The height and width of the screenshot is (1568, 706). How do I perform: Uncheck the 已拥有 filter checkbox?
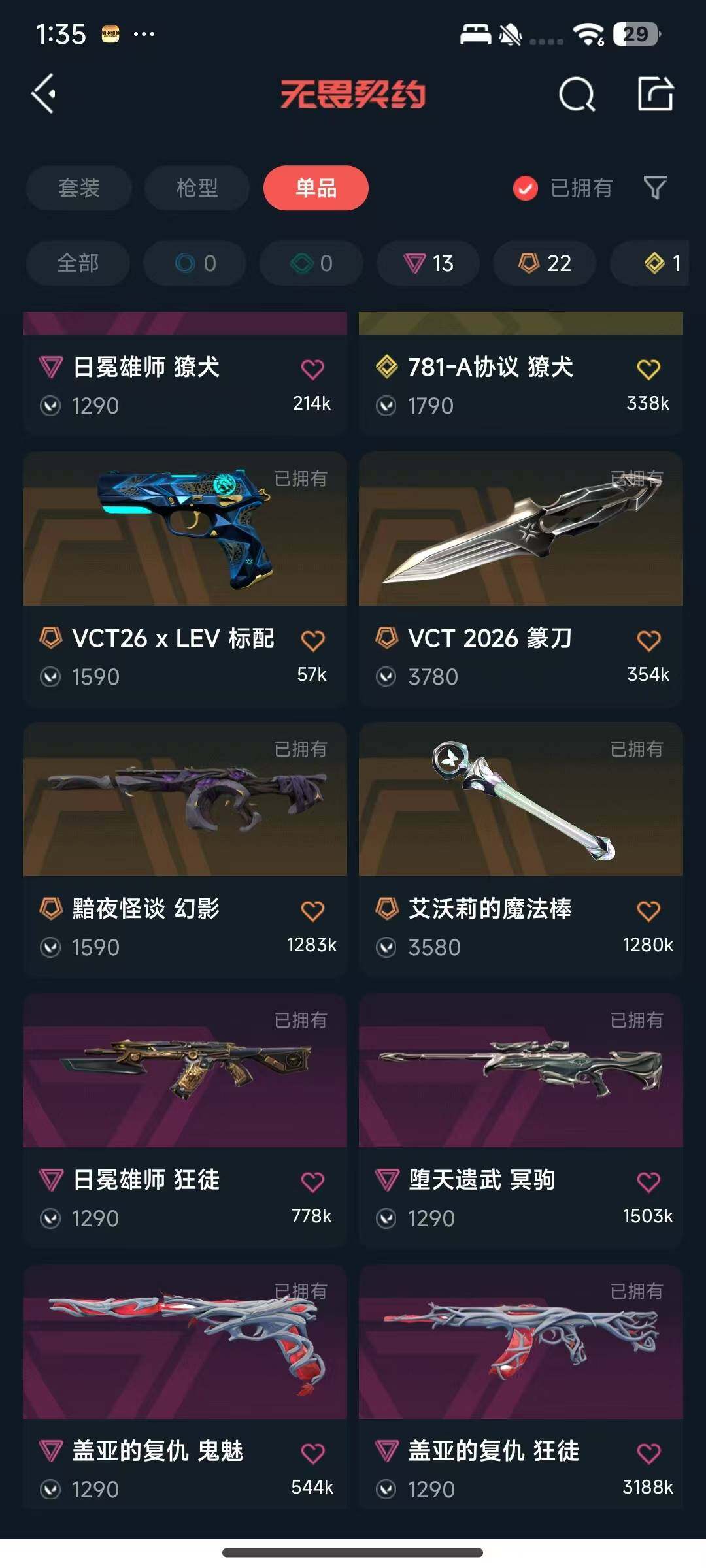pyautogui.click(x=525, y=188)
